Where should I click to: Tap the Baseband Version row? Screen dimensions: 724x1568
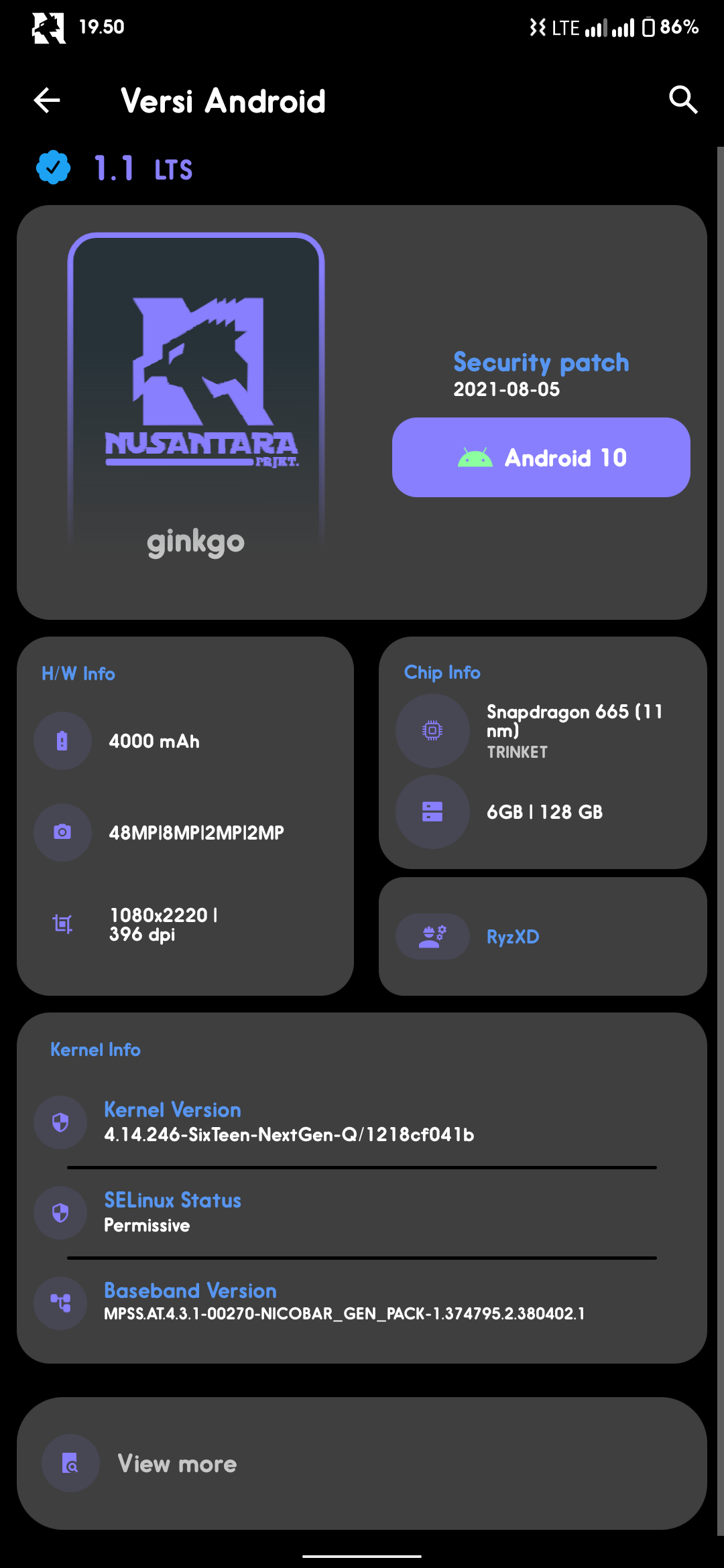[x=362, y=1302]
